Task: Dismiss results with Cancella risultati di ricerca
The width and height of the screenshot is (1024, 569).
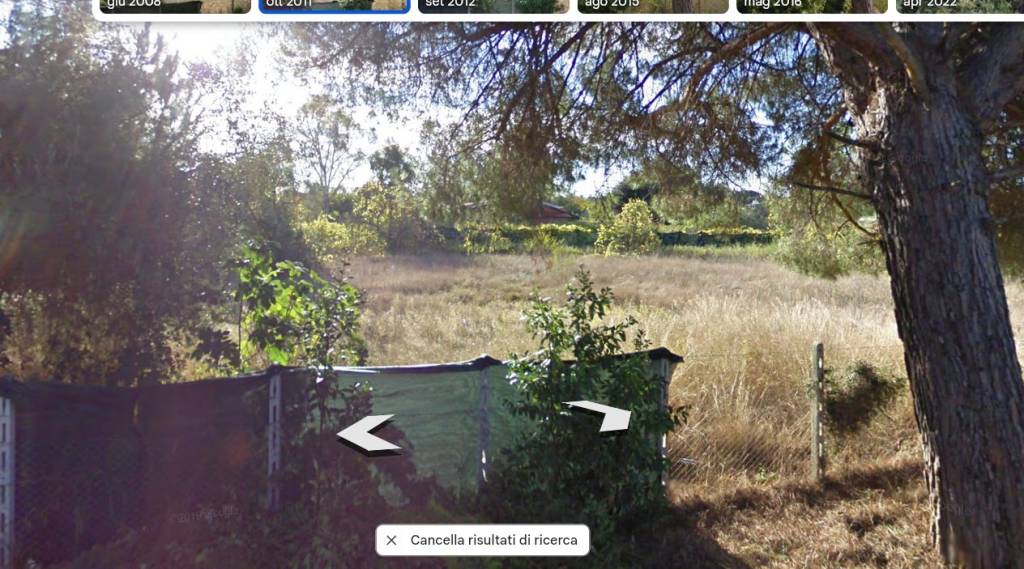Action: pos(482,540)
